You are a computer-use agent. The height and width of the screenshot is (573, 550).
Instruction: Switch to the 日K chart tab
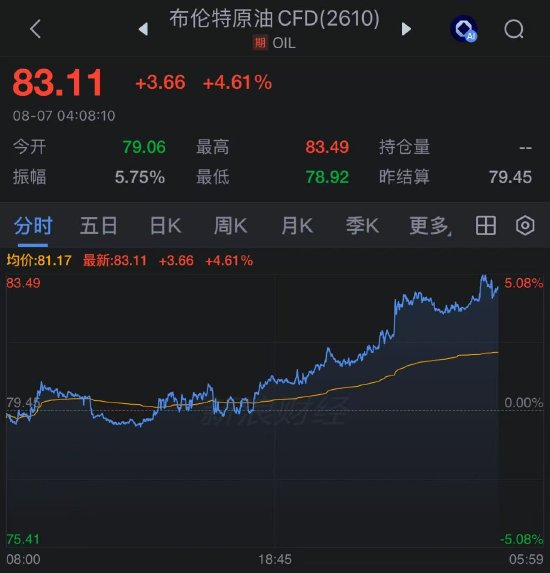point(166,225)
